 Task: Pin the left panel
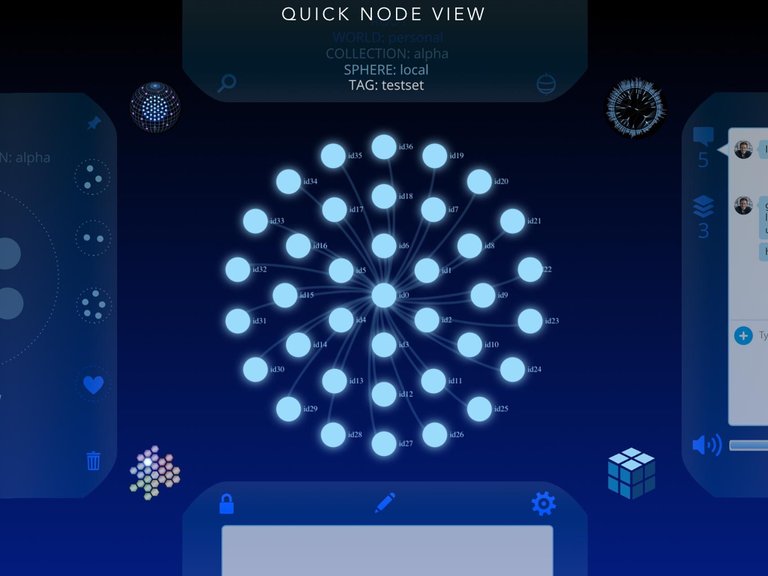[93, 124]
